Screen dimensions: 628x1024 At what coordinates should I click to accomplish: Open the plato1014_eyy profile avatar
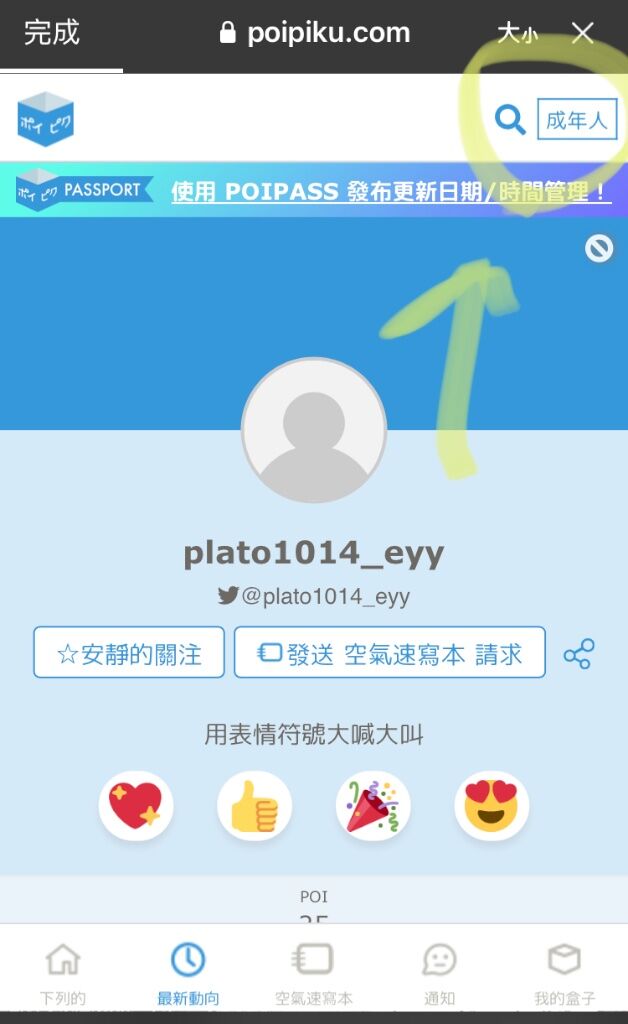click(314, 430)
